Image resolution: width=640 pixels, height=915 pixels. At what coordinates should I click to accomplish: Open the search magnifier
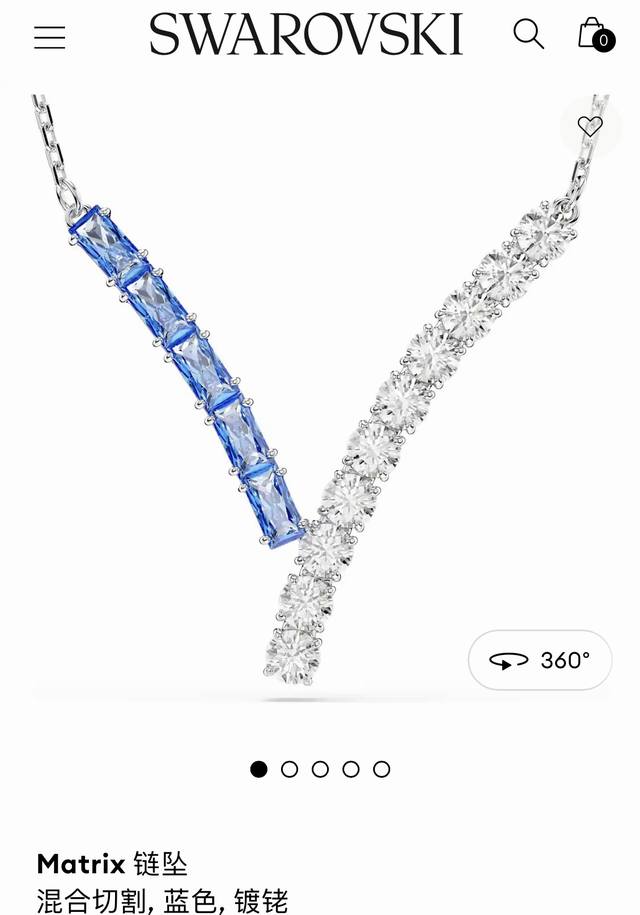pyautogui.click(x=528, y=35)
